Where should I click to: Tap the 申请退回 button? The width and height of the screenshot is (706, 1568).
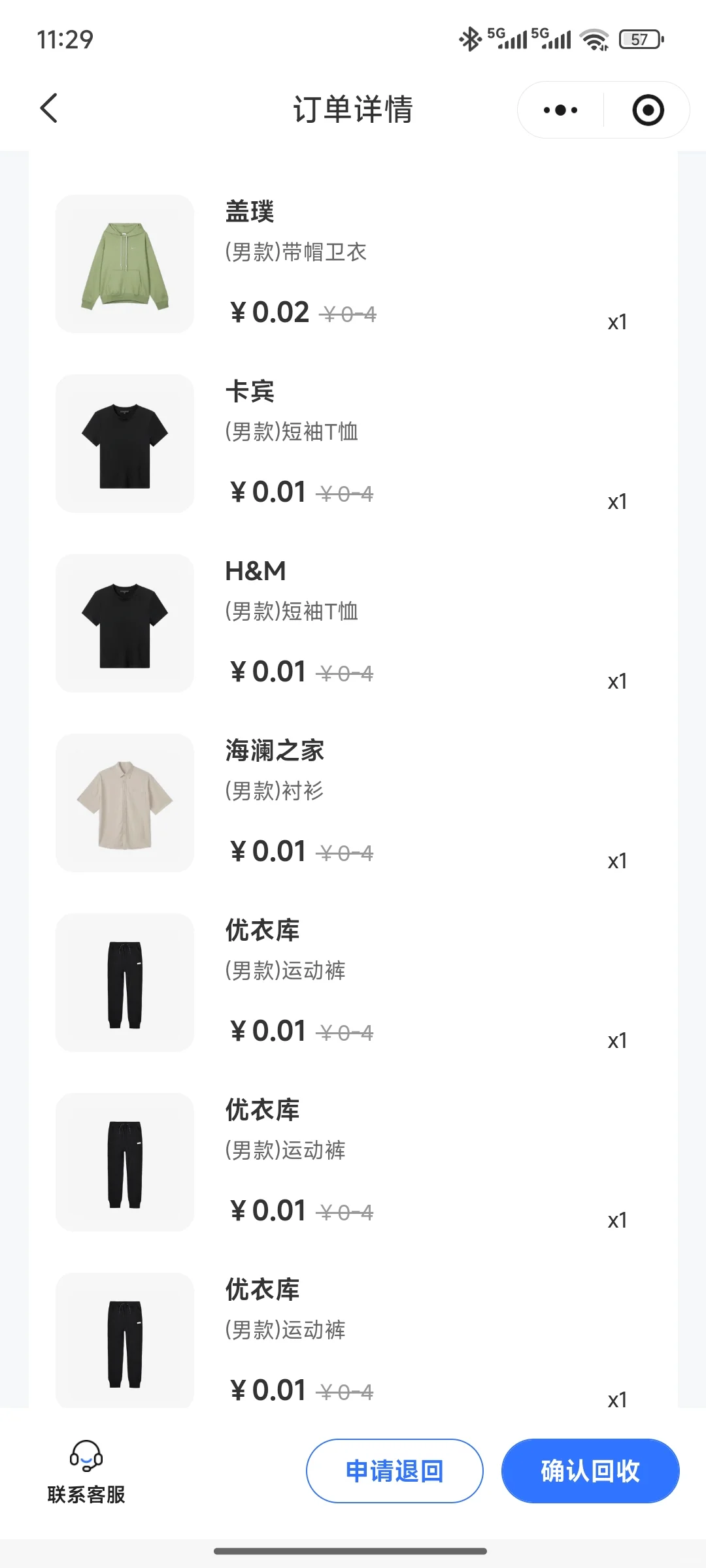pos(394,1471)
